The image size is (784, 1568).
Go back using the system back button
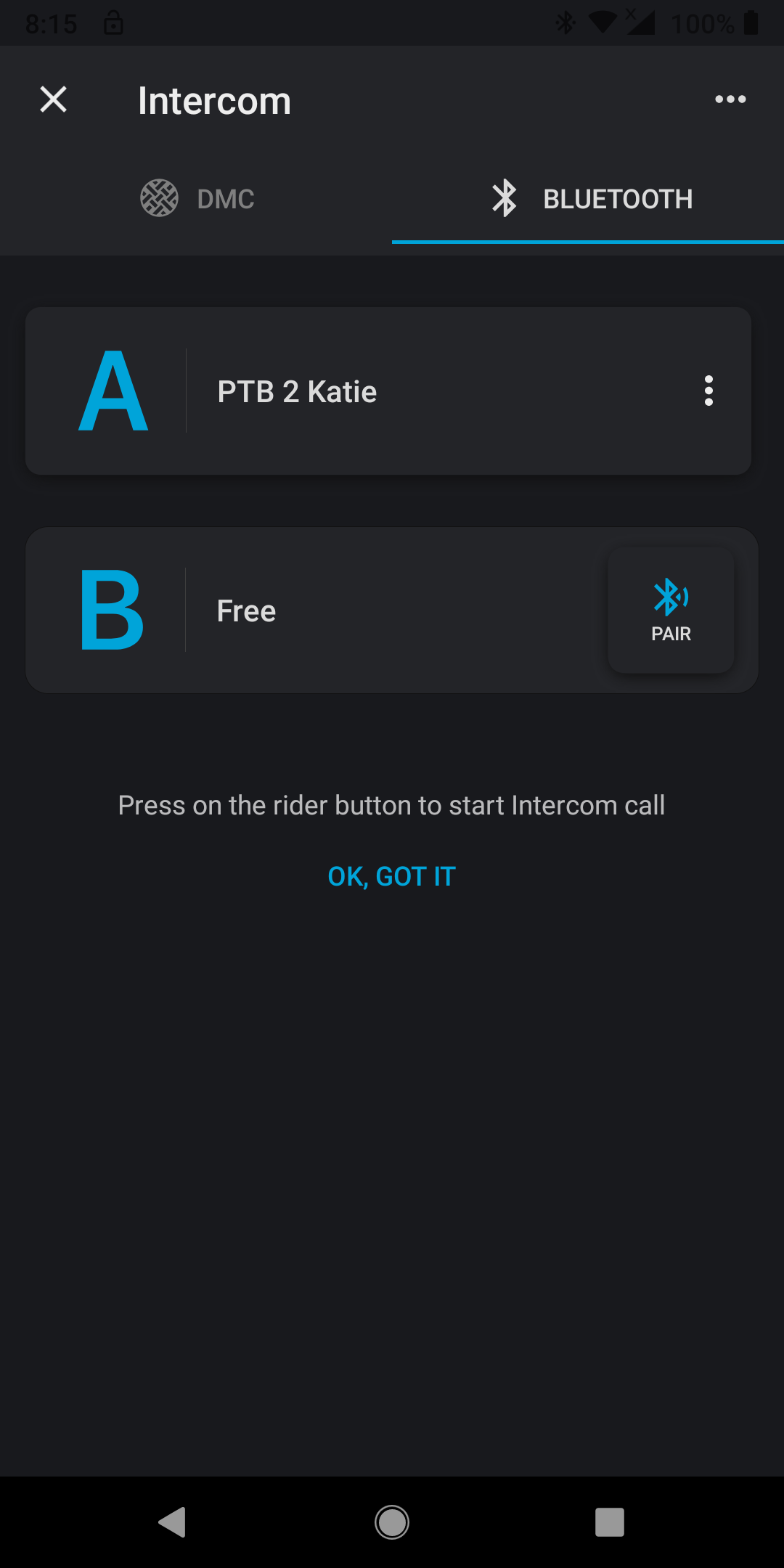173,1522
